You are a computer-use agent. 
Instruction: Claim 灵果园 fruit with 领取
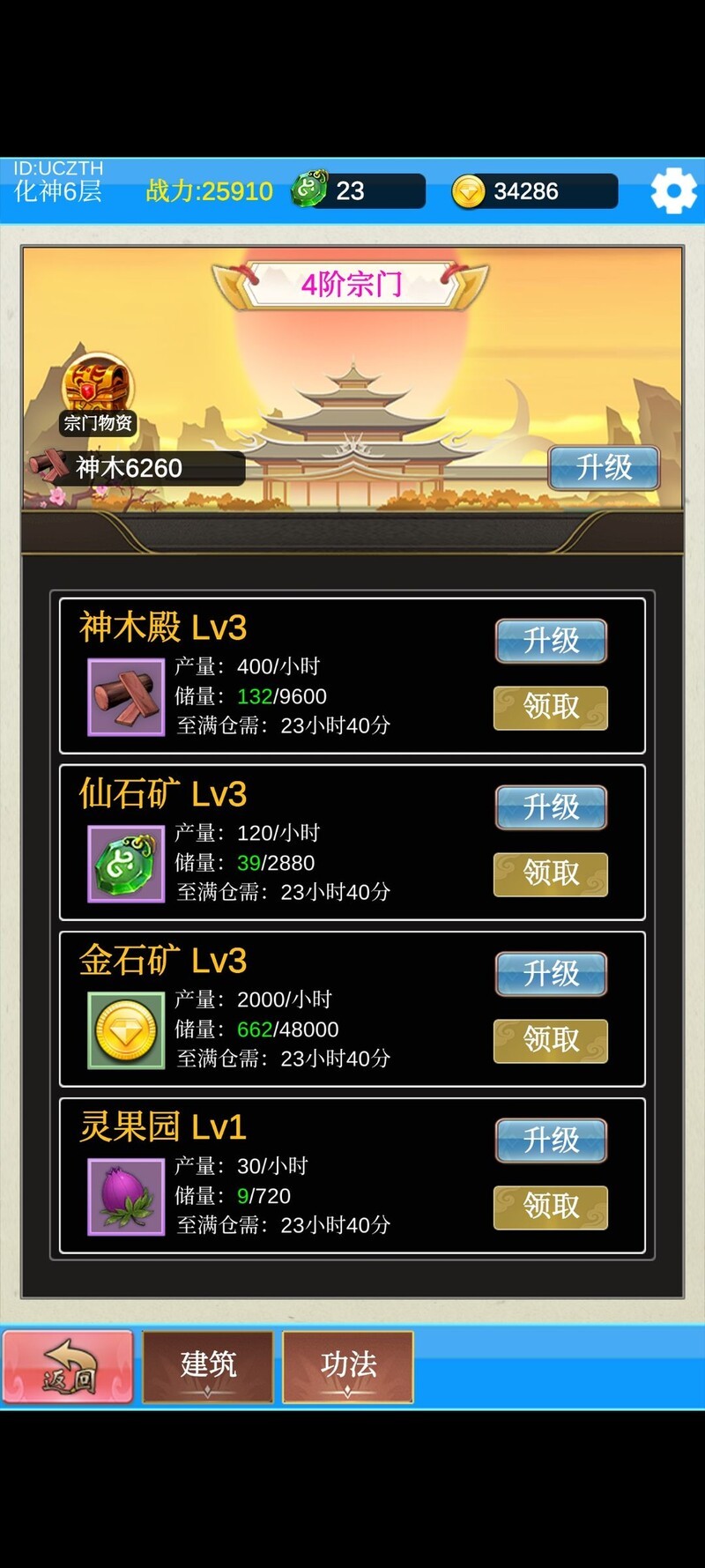coord(551,1207)
